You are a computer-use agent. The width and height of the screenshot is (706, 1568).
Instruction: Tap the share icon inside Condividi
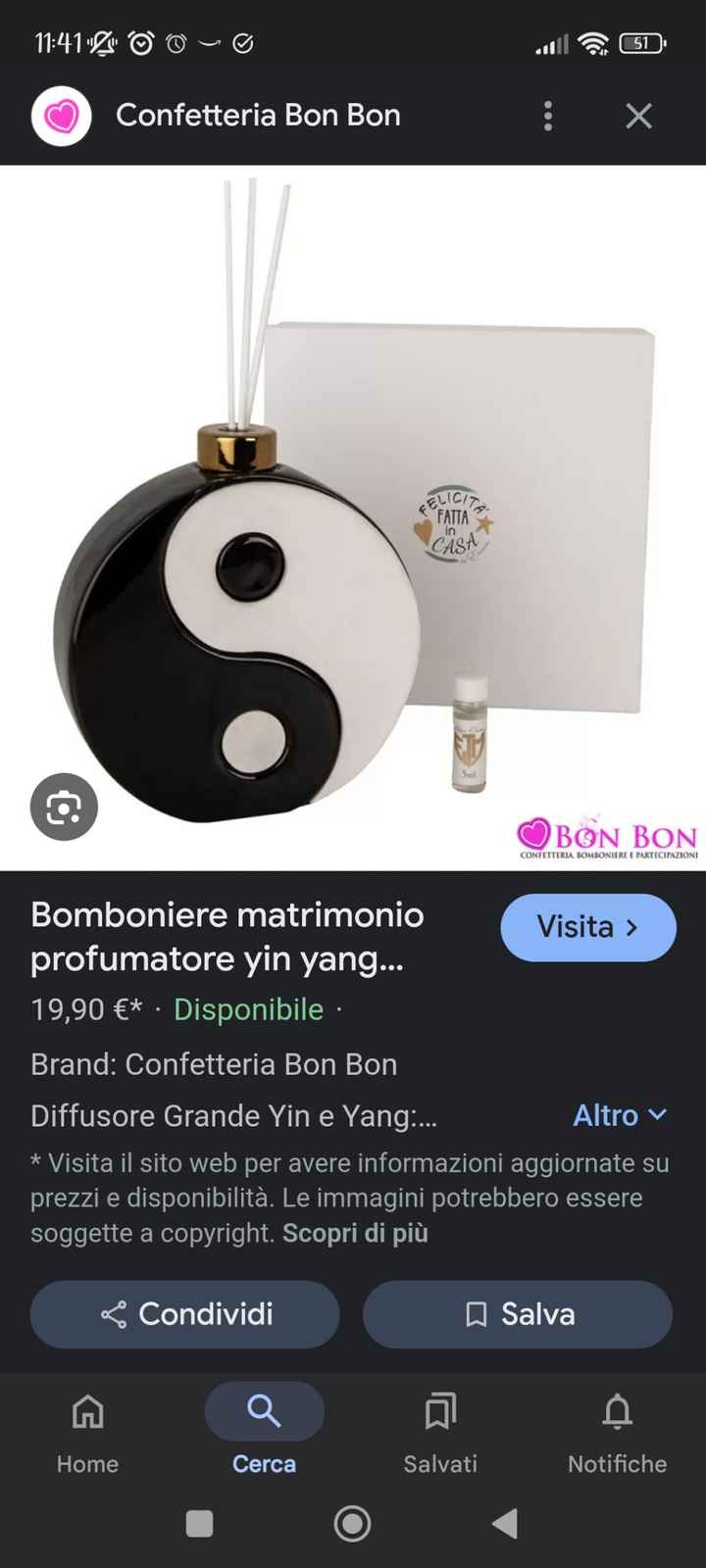pos(115,1314)
